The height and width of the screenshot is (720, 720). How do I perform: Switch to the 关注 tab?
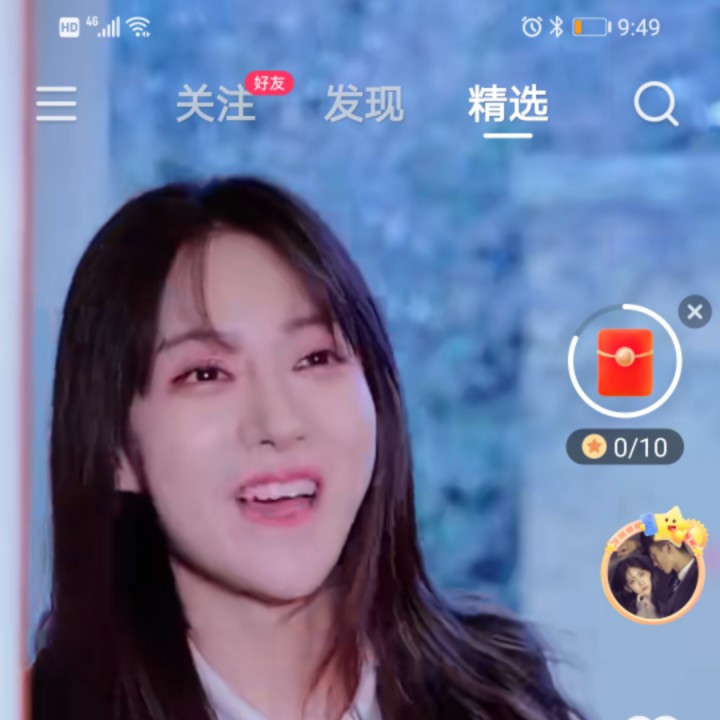[216, 104]
